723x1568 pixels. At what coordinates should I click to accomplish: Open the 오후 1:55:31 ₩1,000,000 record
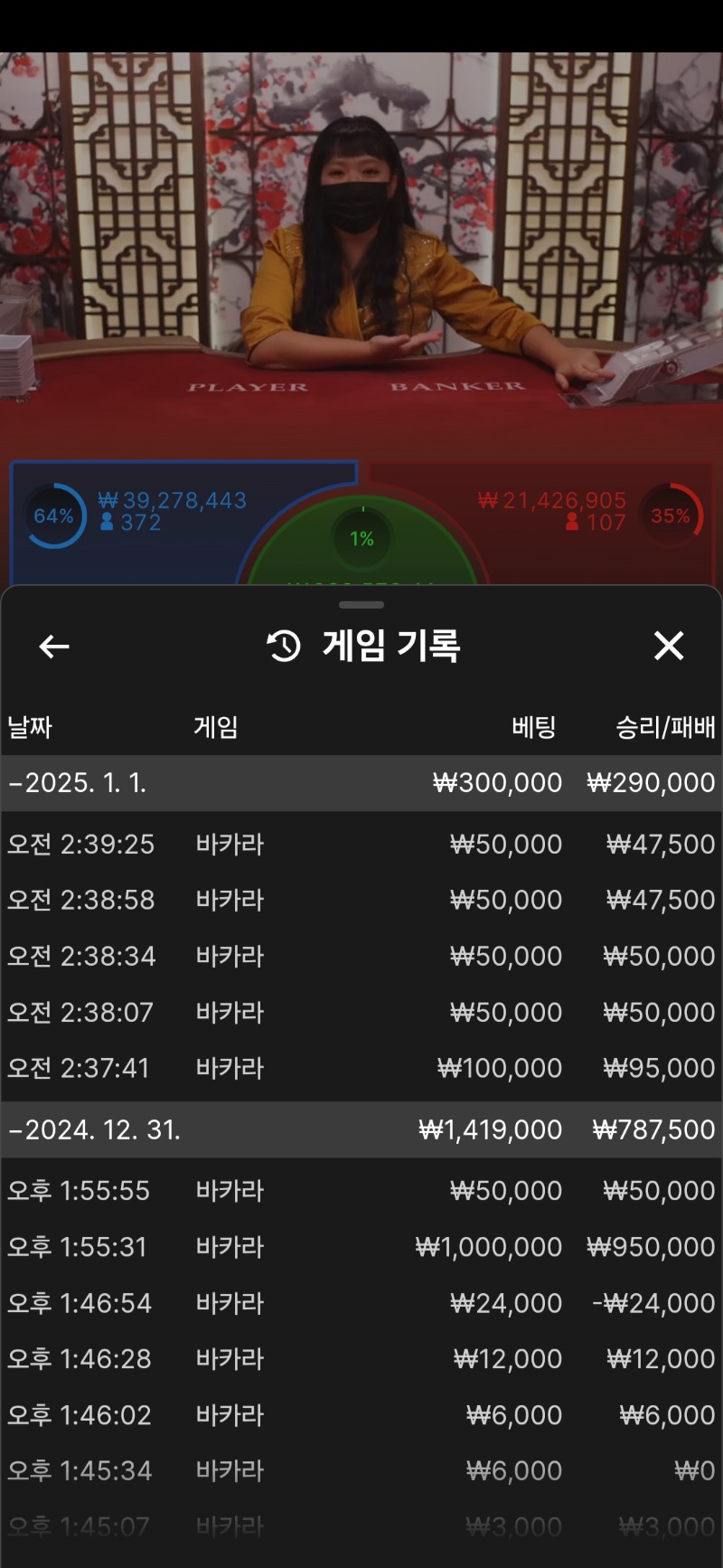[361, 1248]
